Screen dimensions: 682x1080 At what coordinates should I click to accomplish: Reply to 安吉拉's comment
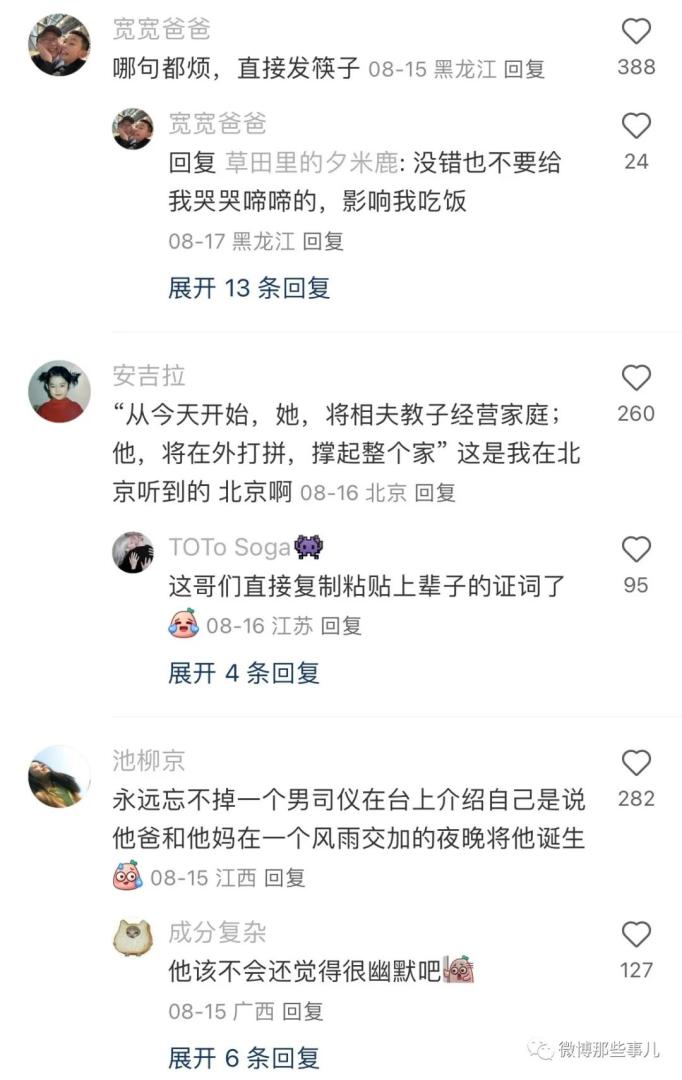pos(435,492)
